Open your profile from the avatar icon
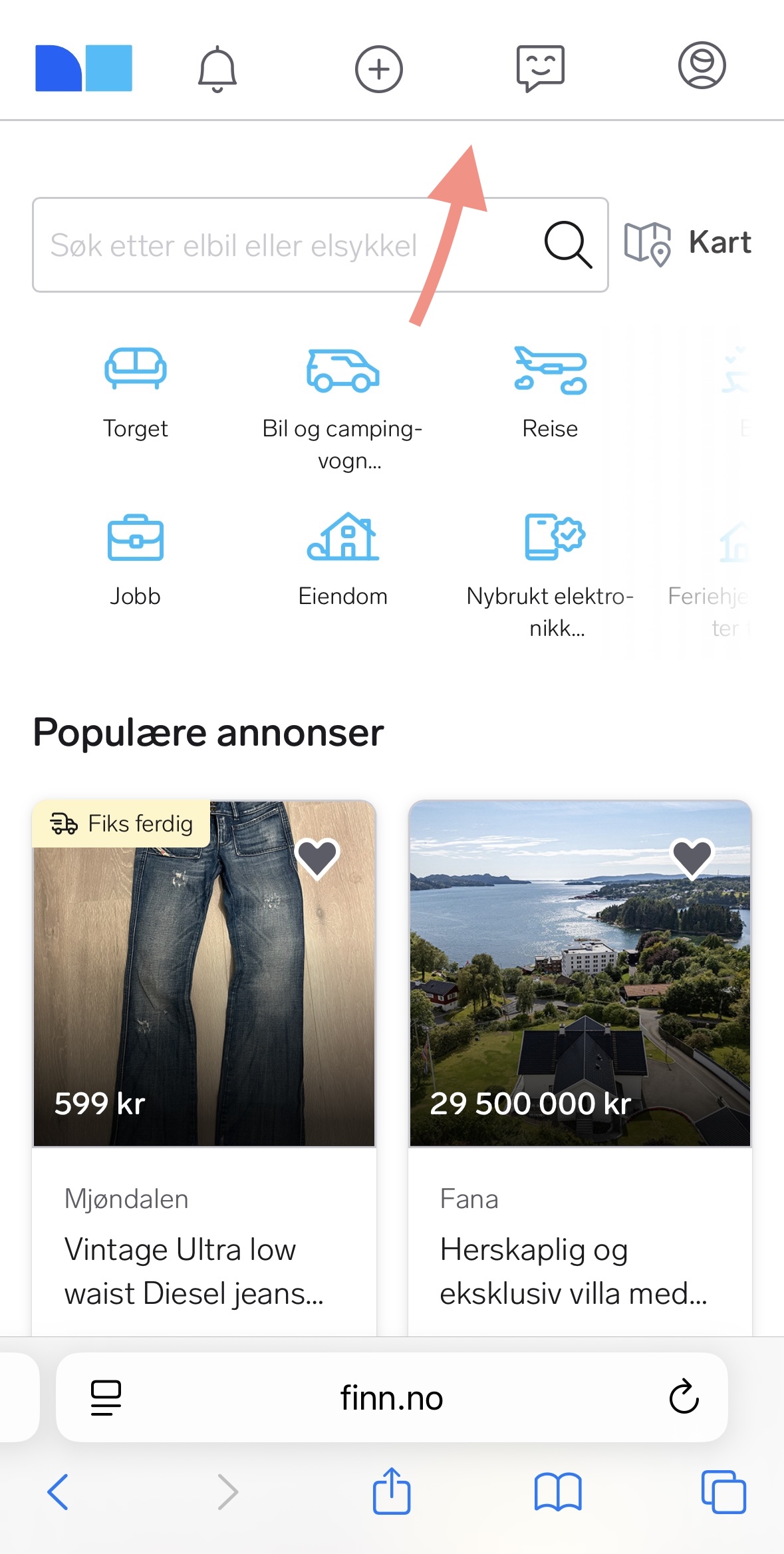The height and width of the screenshot is (1554, 784). [x=703, y=67]
